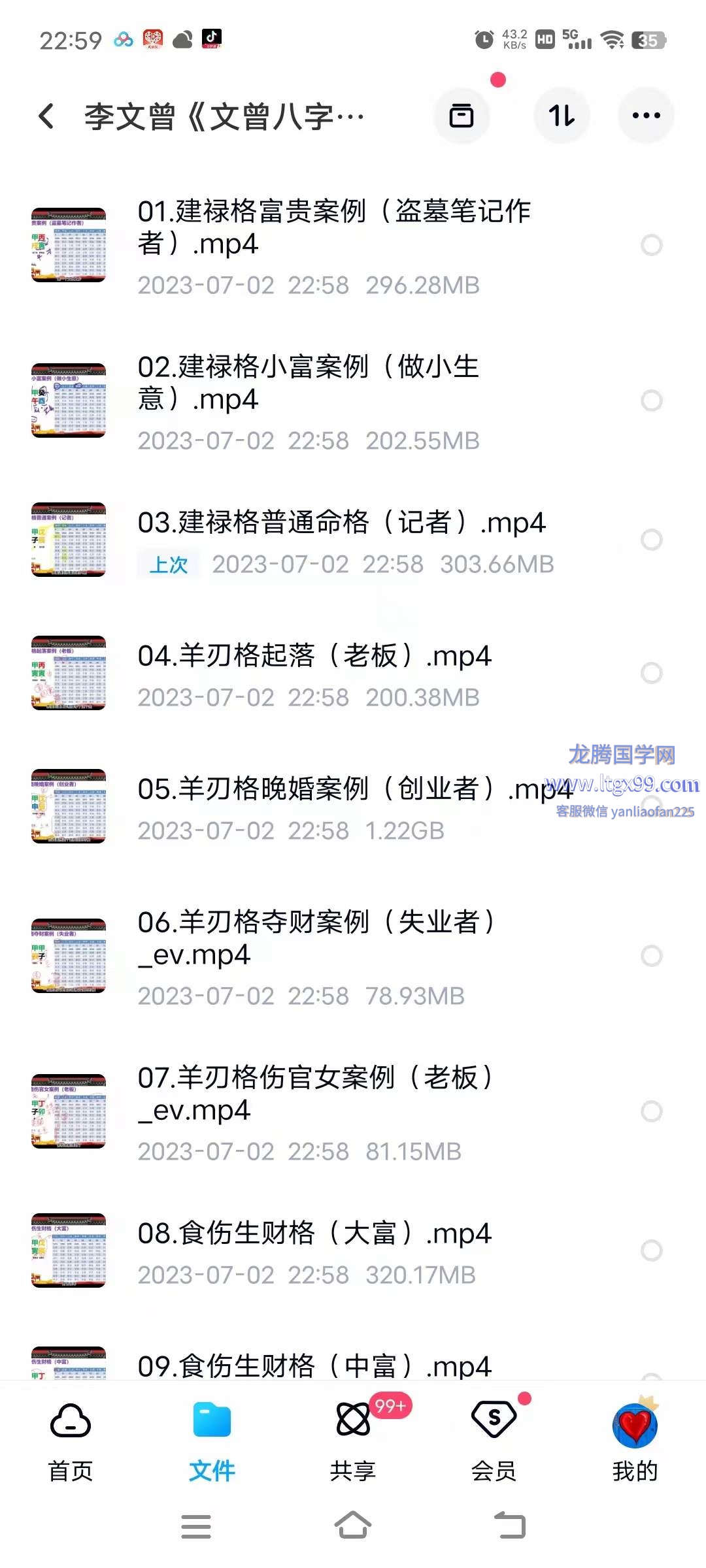Open 05.羊刃格晚婚案例（创业者）.mp4
The height and width of the screenshot is (1568, 706).
click(340, 789)
